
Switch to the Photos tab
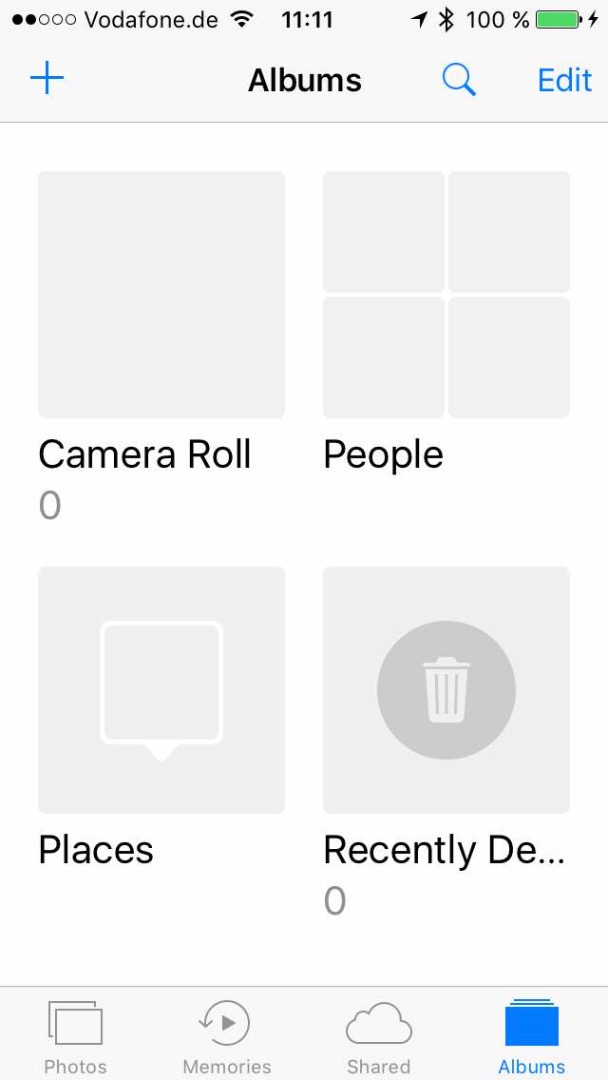coord(75,1037)
